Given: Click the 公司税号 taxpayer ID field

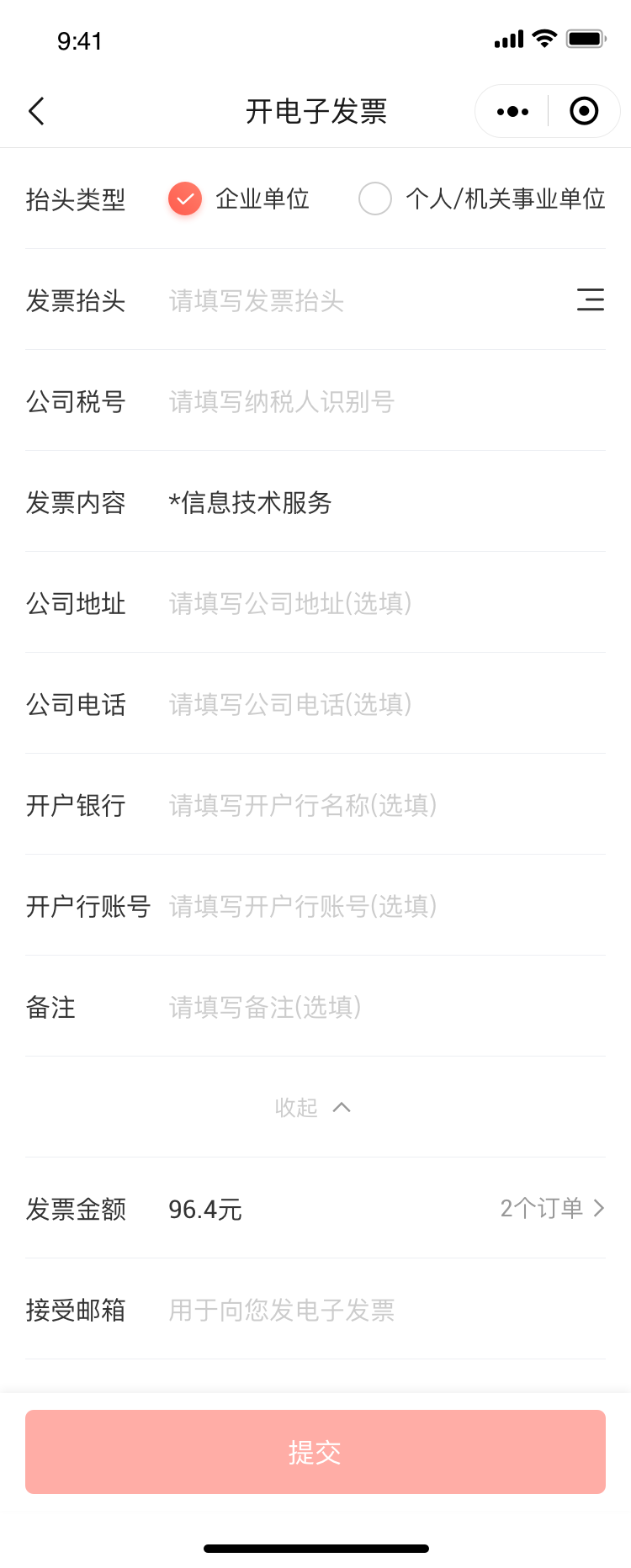Looking at the screenshot, I should point(337,402).
